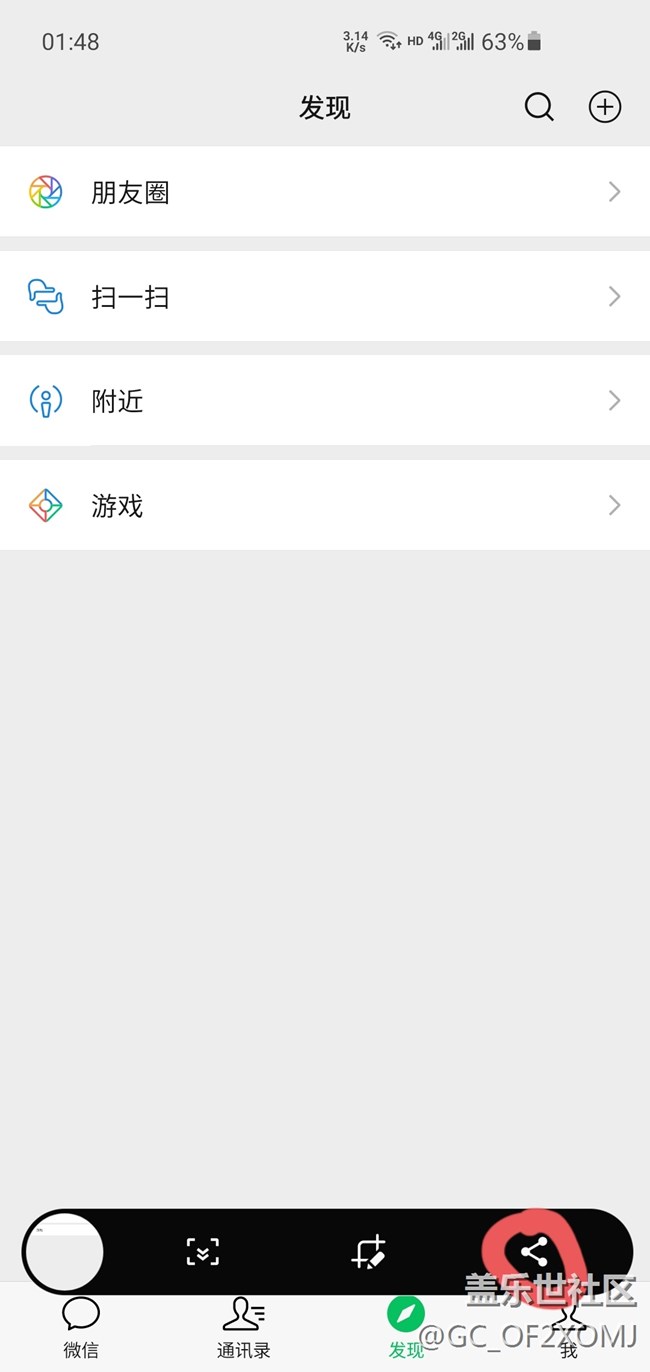Tap the scroll capture icon
This screenshot has width=650, height=1372.
(x=202, y=1252)
